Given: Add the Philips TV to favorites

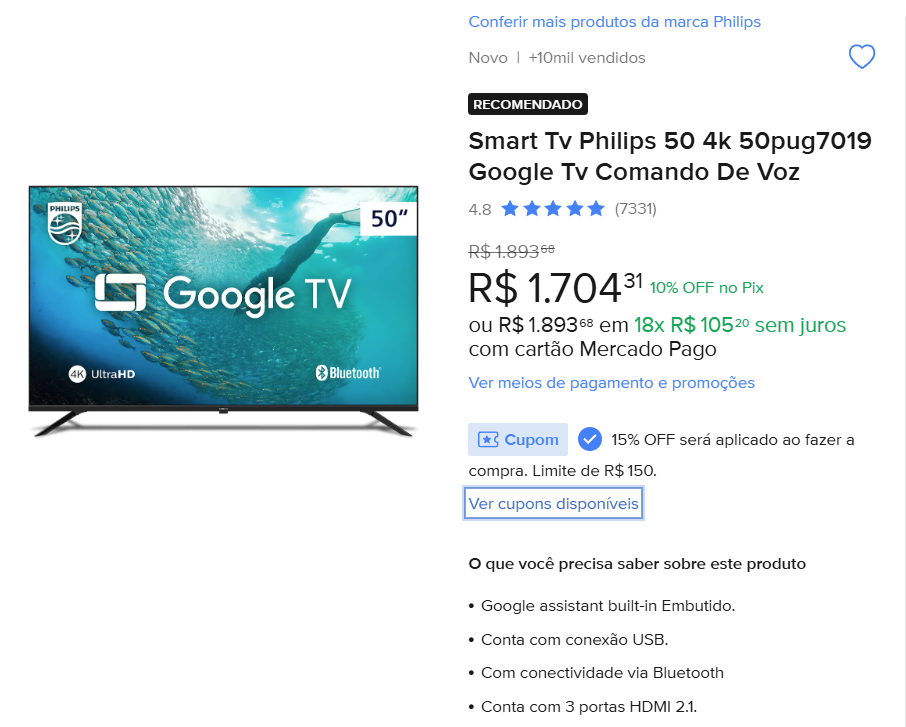Looking at the screenshot, I should coord(862,57).
